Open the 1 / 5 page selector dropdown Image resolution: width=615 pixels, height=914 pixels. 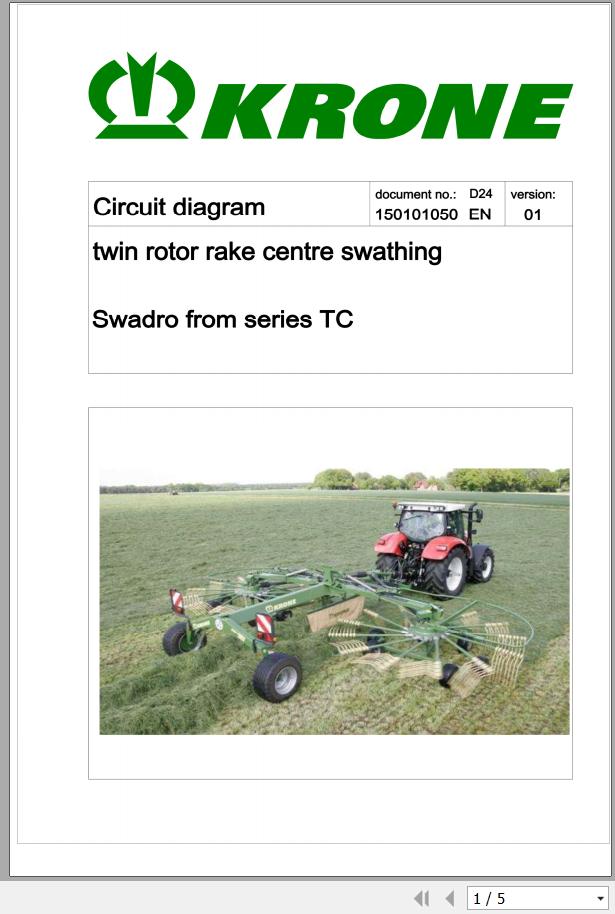point(538,898)
